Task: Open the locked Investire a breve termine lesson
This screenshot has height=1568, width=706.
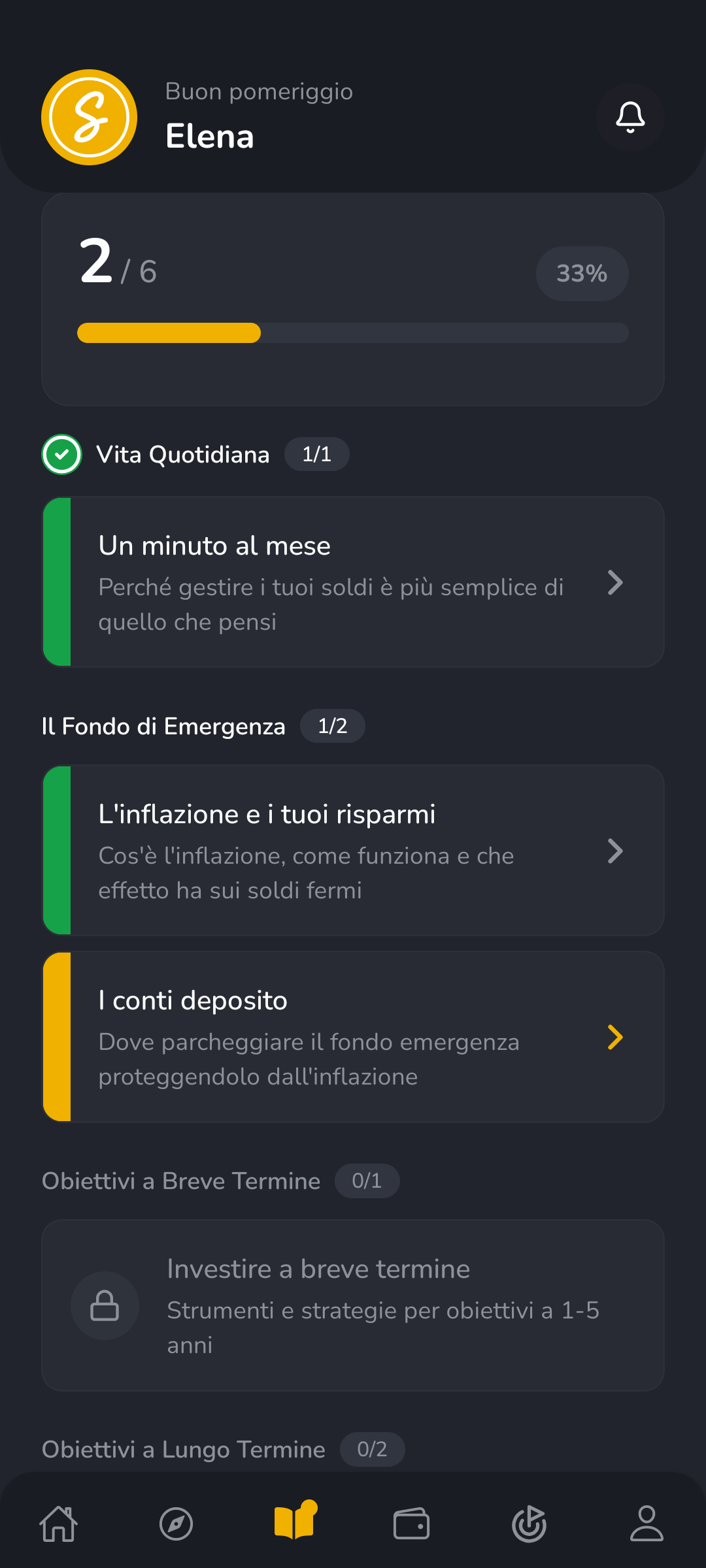Action: point(353,1307)
